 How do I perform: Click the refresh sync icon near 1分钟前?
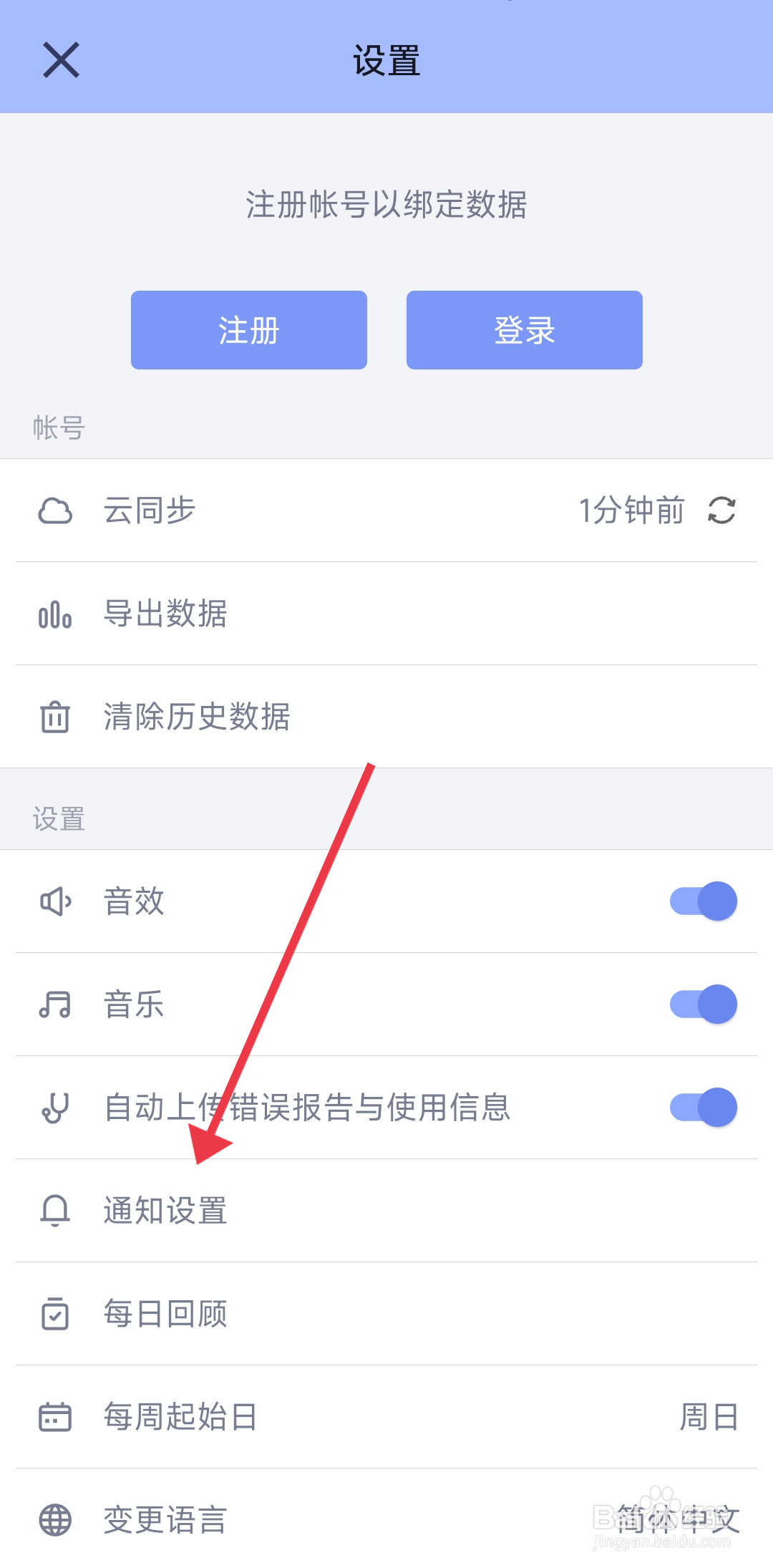pos(721,510)
